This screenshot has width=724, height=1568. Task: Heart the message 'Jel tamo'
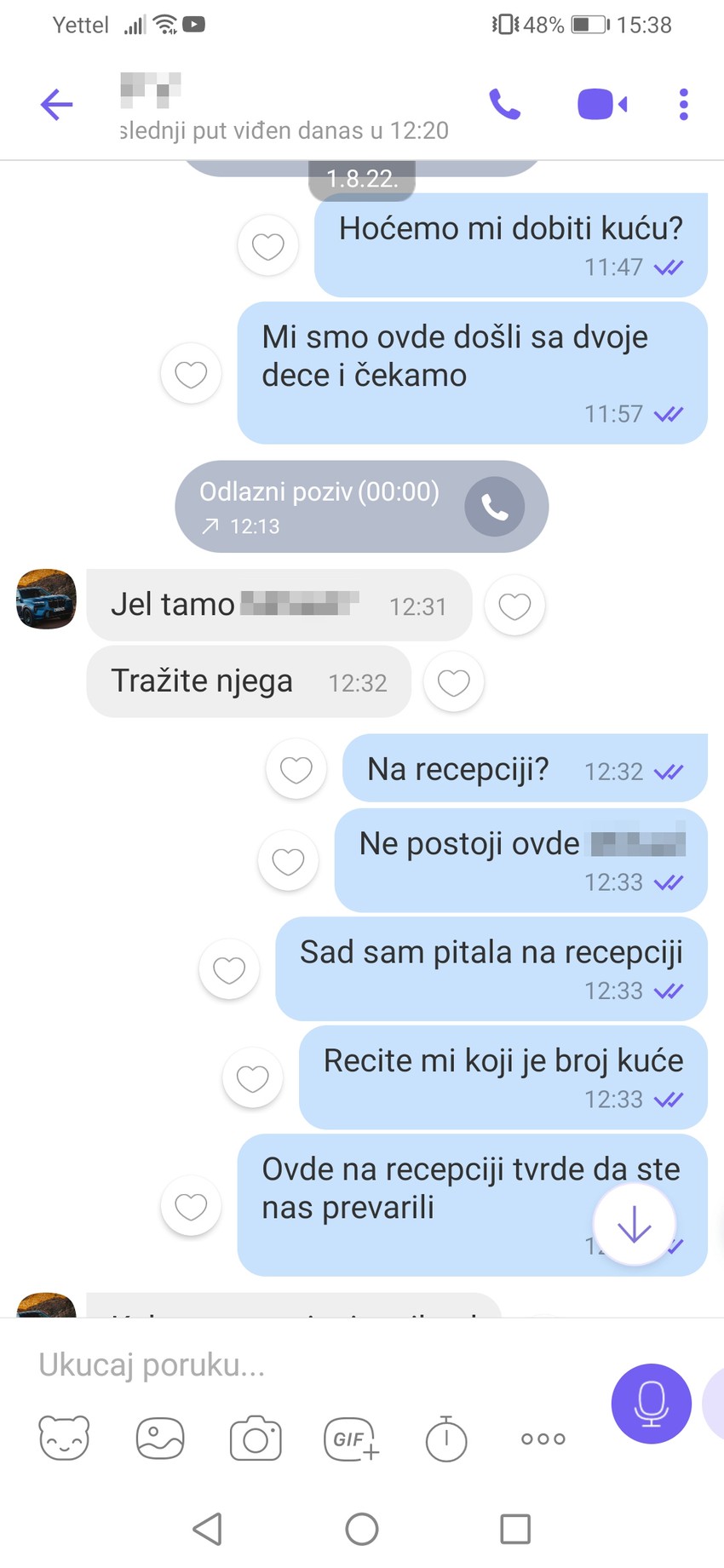pos(514,606)
